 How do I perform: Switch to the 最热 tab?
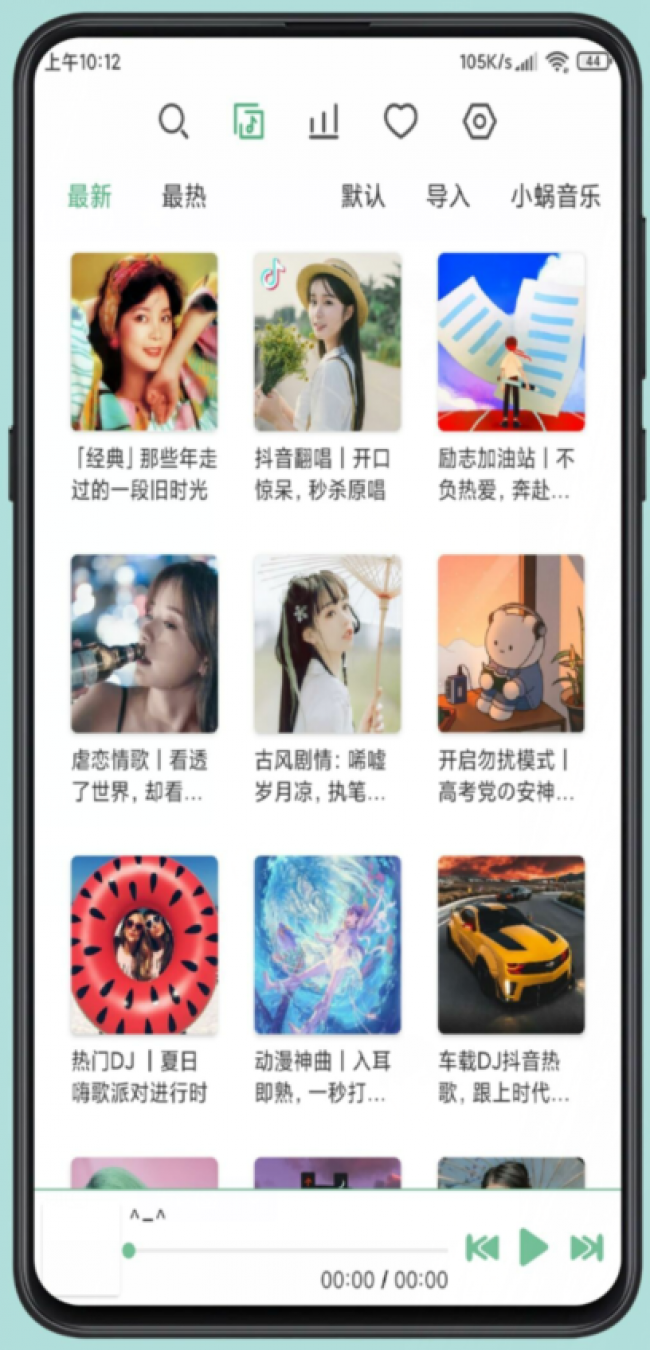(184, 196)
